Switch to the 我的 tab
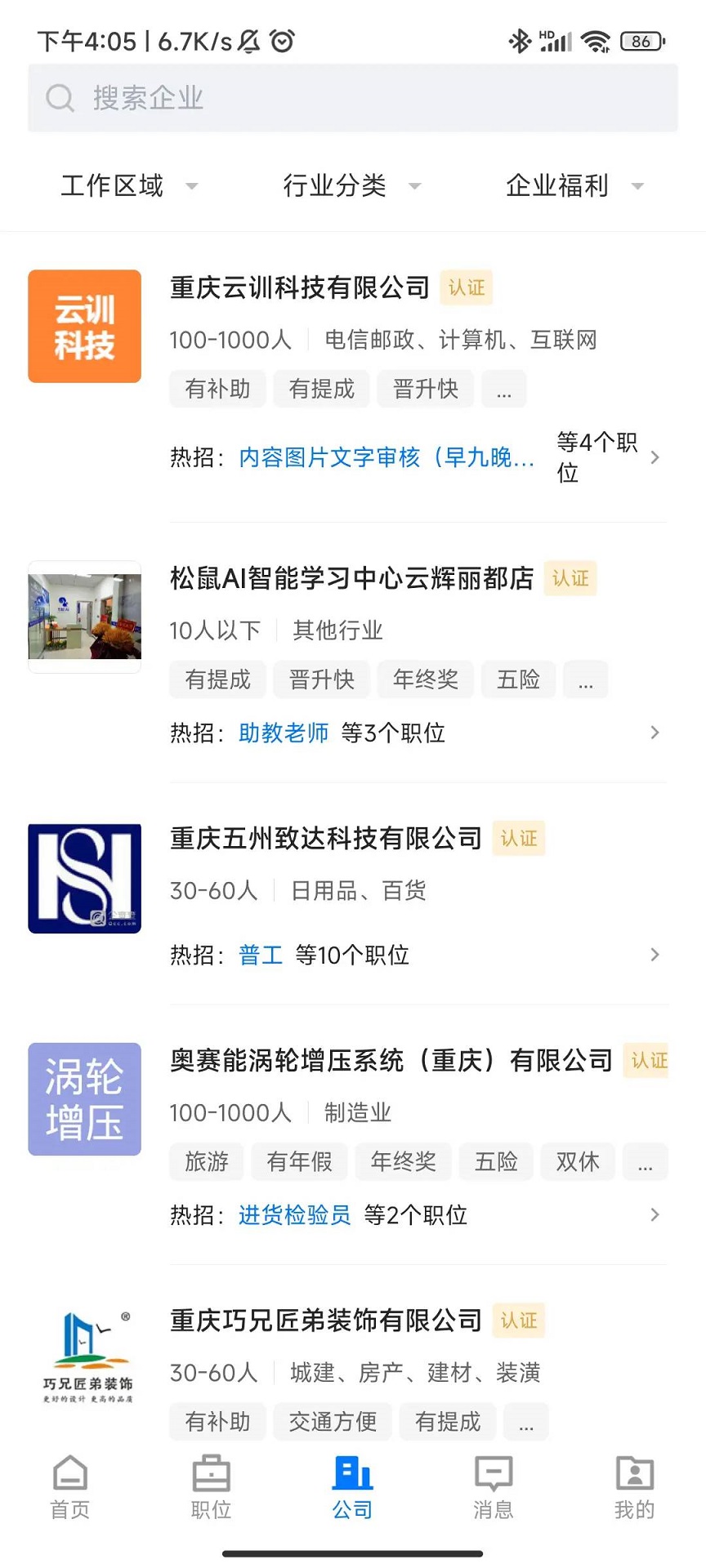 tap(635, 1486)
